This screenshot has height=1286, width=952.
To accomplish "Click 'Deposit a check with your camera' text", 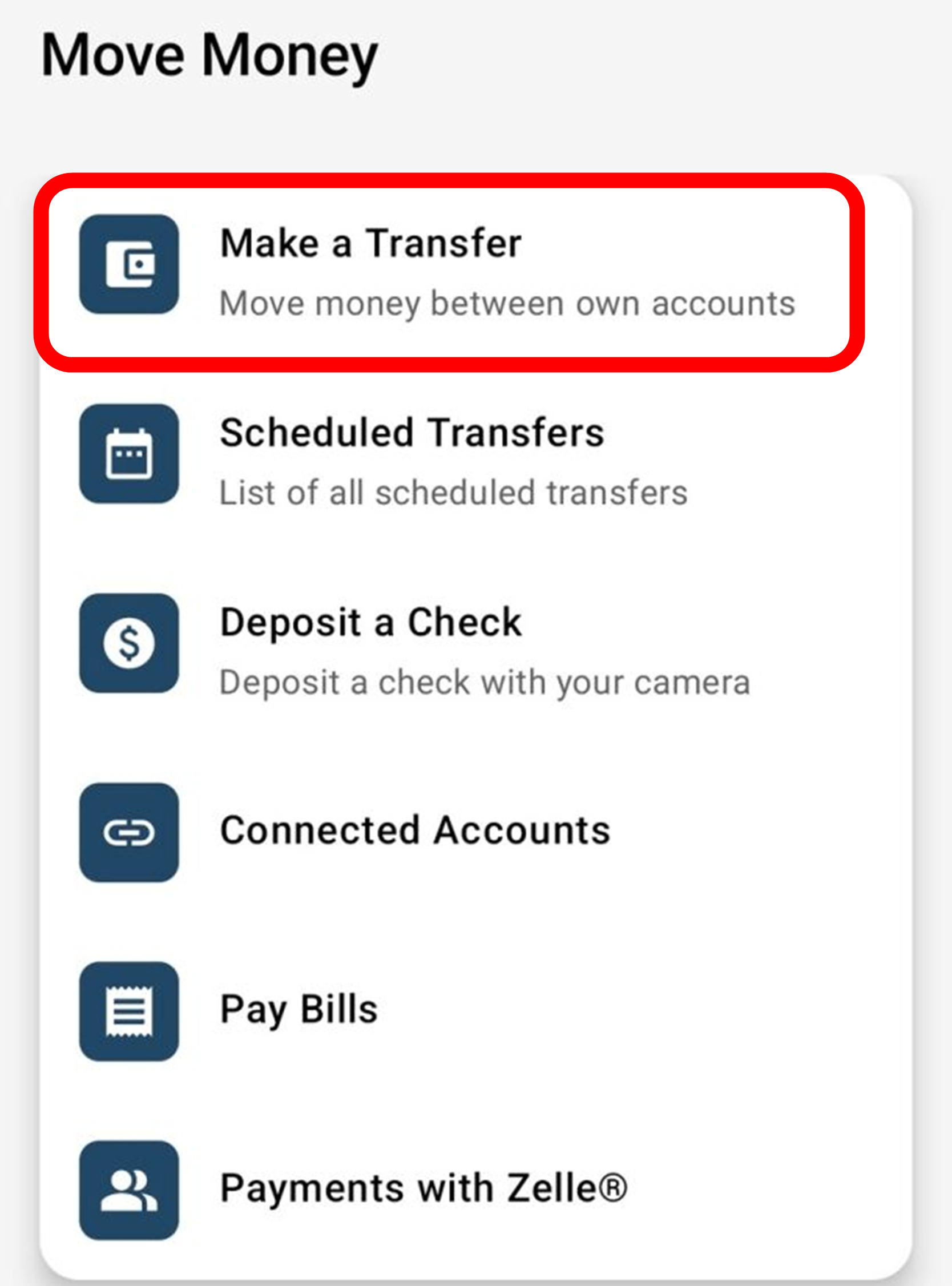I will [x=485, y=682].
